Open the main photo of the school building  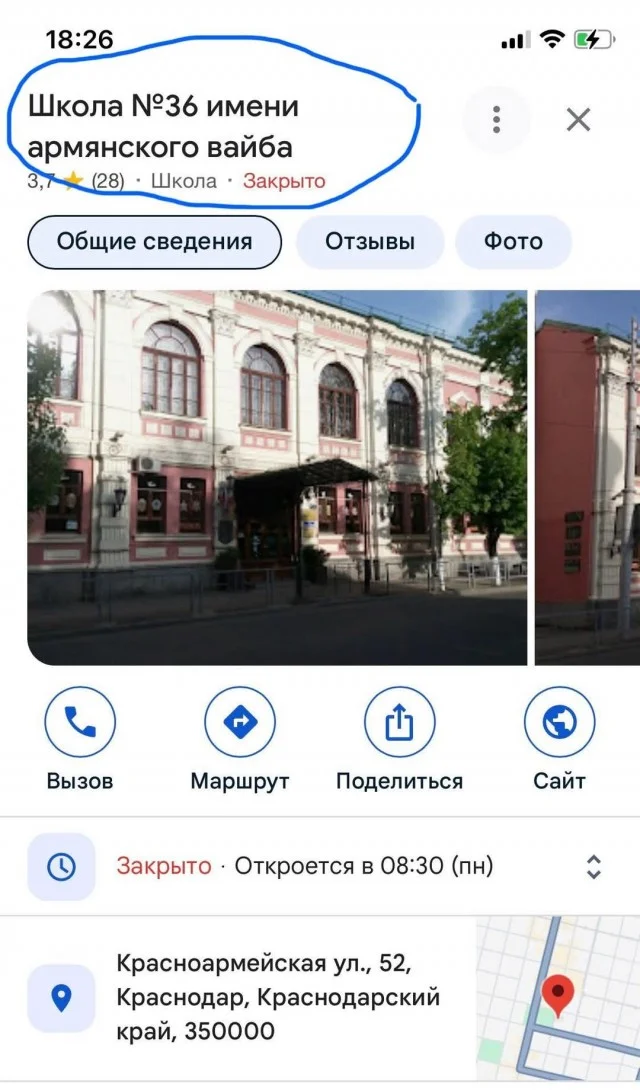[276, 477]
